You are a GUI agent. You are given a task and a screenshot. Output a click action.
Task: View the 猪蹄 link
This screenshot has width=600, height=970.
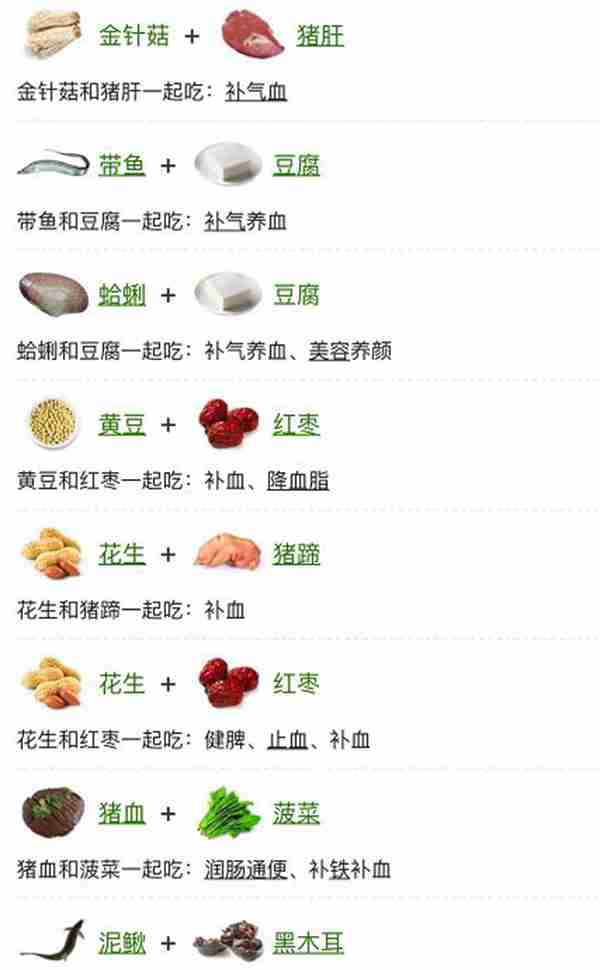point(296,554)
